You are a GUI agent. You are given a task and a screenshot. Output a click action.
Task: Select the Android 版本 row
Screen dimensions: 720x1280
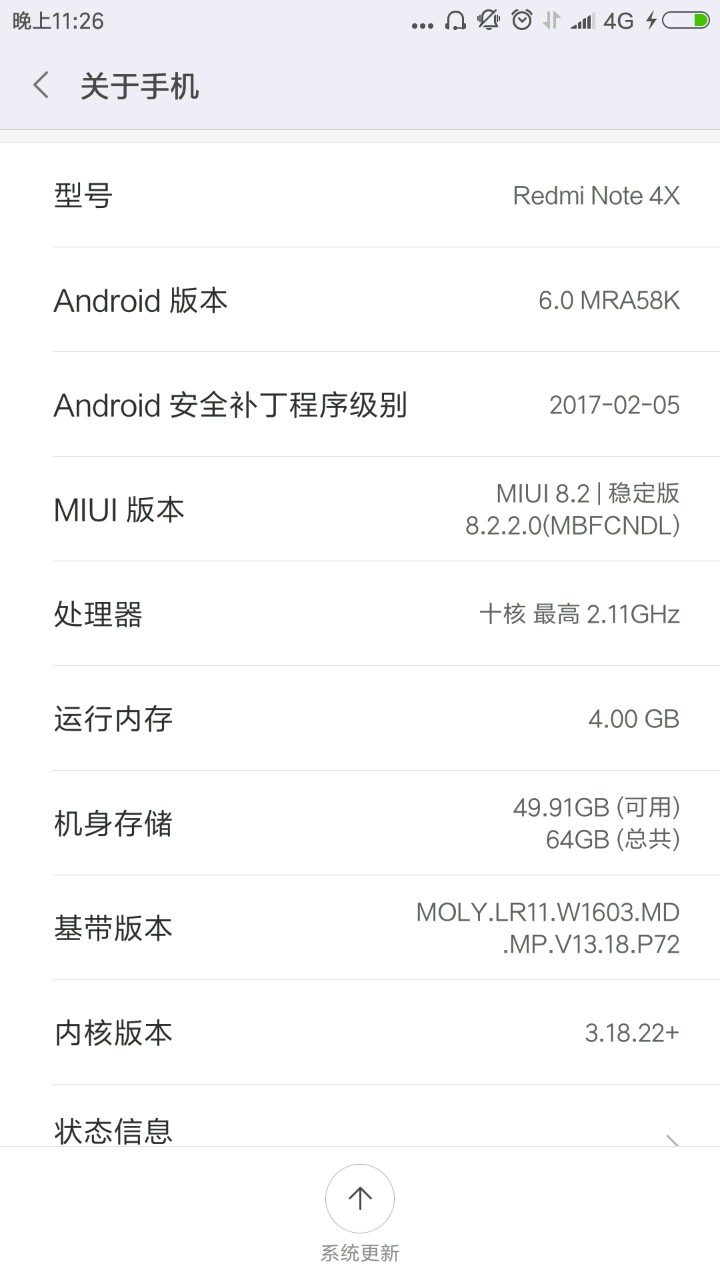click(x=360, y=300)
